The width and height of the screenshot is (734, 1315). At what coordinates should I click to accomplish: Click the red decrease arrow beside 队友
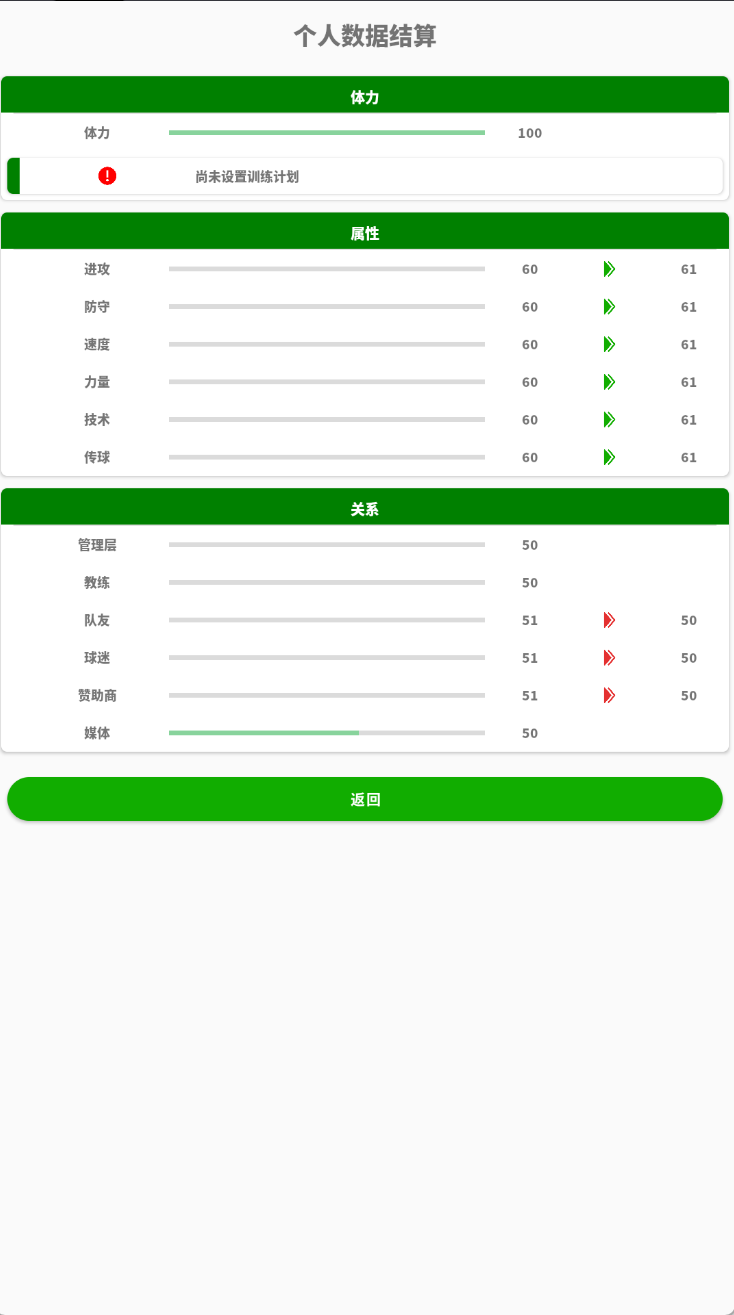[x=608, y=620]
